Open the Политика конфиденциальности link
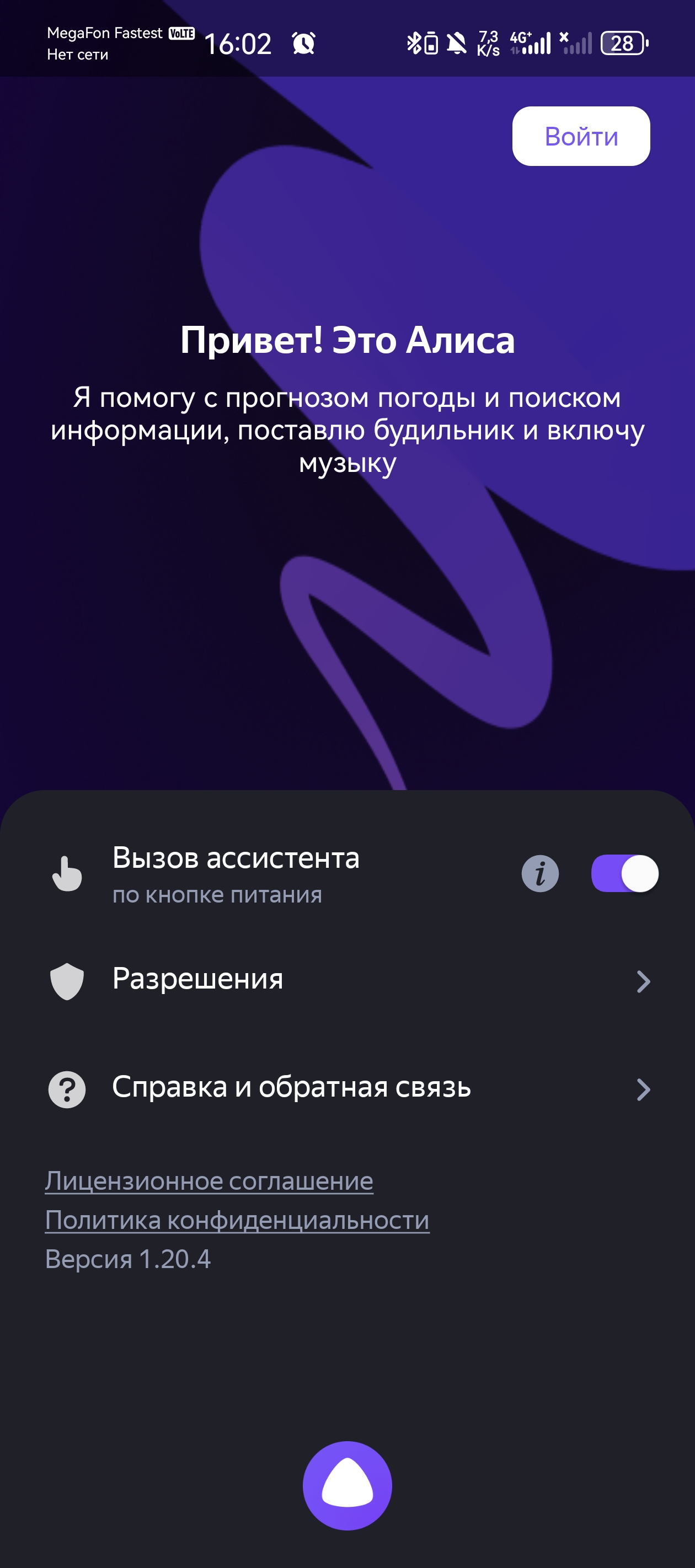Screen dimensions: 695x1568 [x=237, y=1220]
